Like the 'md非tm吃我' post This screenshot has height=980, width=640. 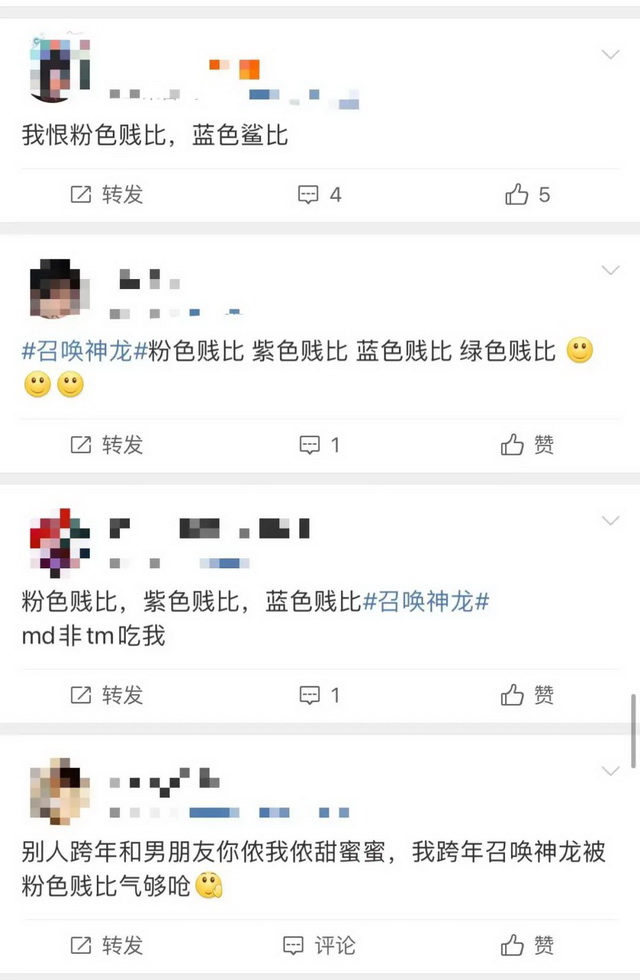click(x=528, y=695)
